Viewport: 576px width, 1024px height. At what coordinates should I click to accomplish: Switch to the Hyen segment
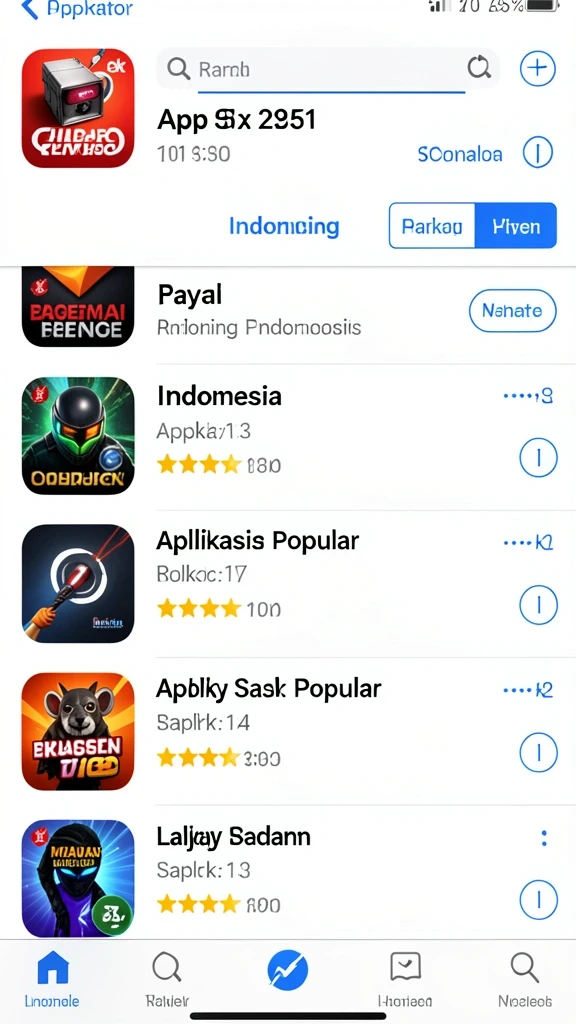click(516, 226)
